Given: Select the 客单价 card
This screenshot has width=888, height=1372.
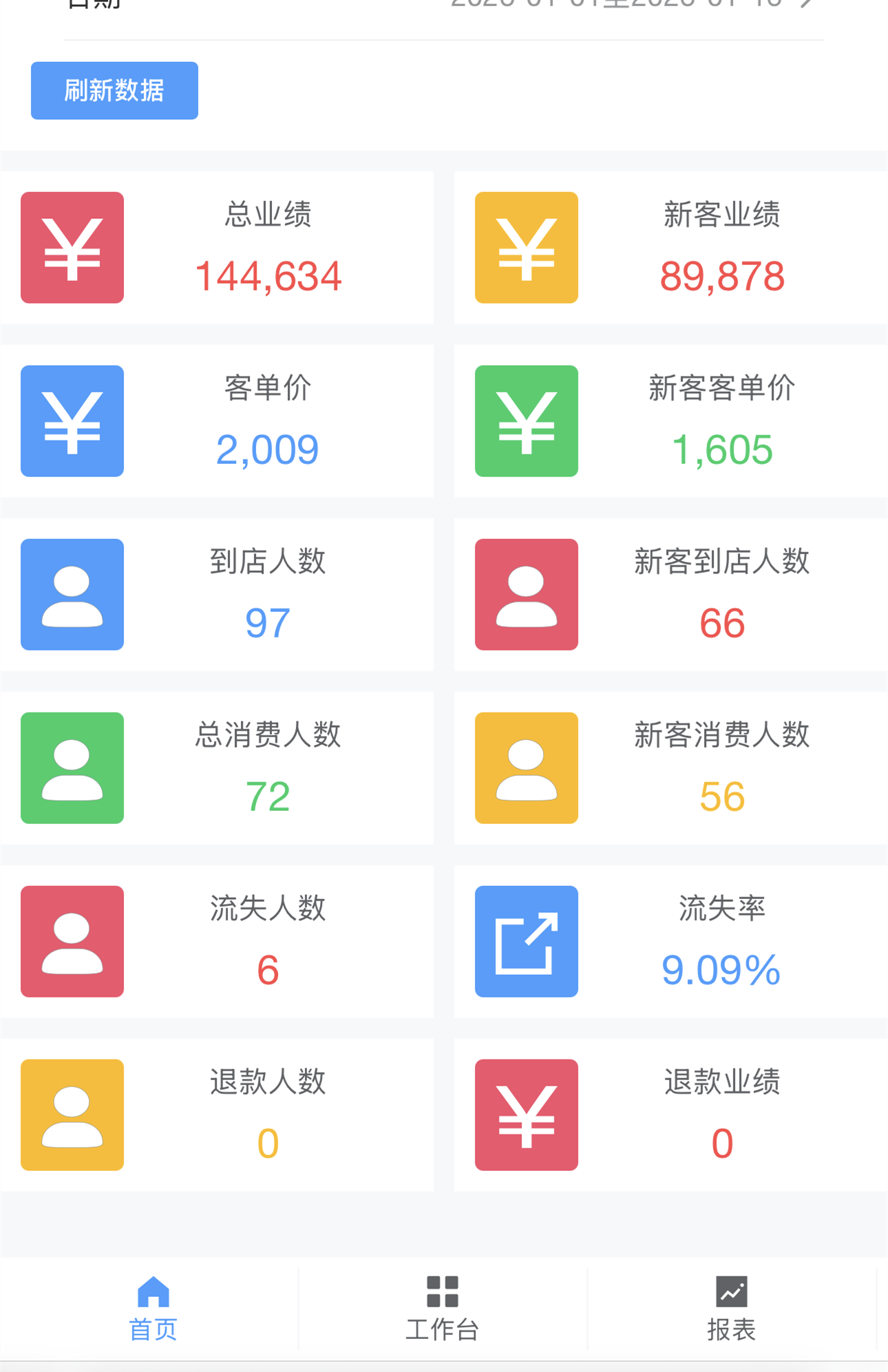Looking at the screenshot, I should pos(217,421).
